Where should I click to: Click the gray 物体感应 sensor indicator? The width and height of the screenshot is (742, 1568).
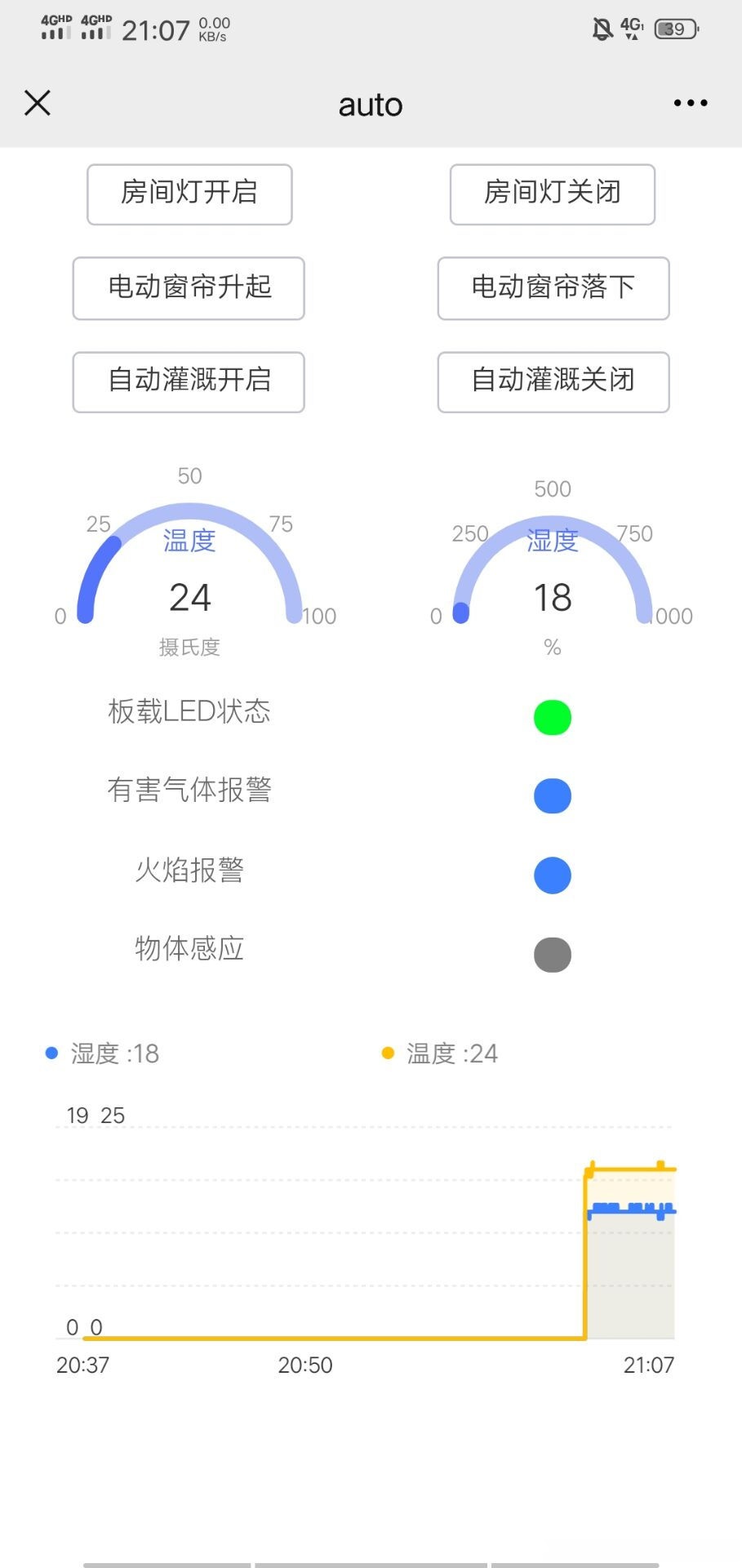[552, 953]
